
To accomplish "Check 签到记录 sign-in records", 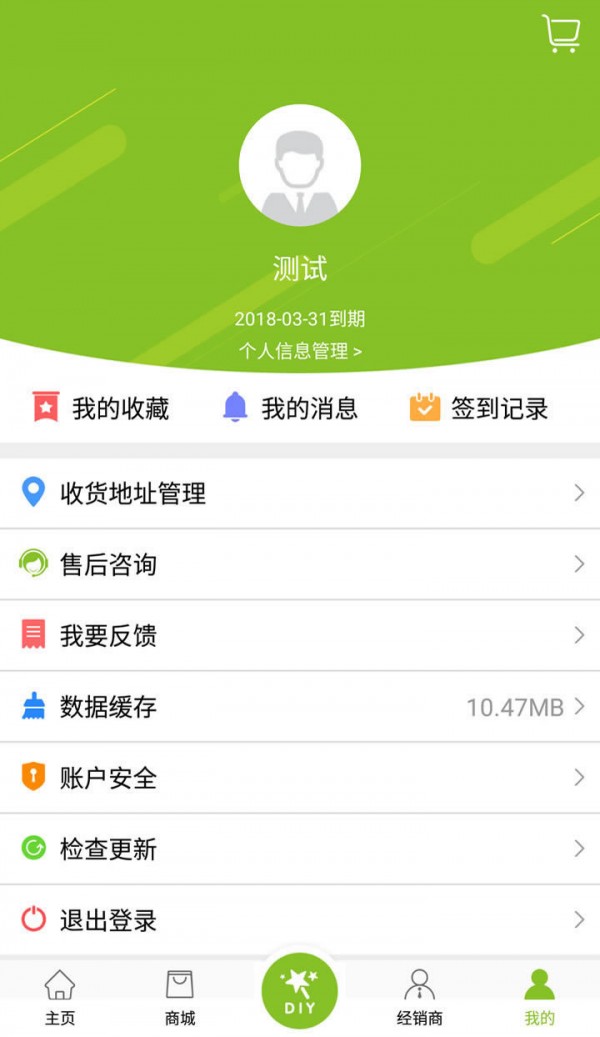I will coord(479,408).
